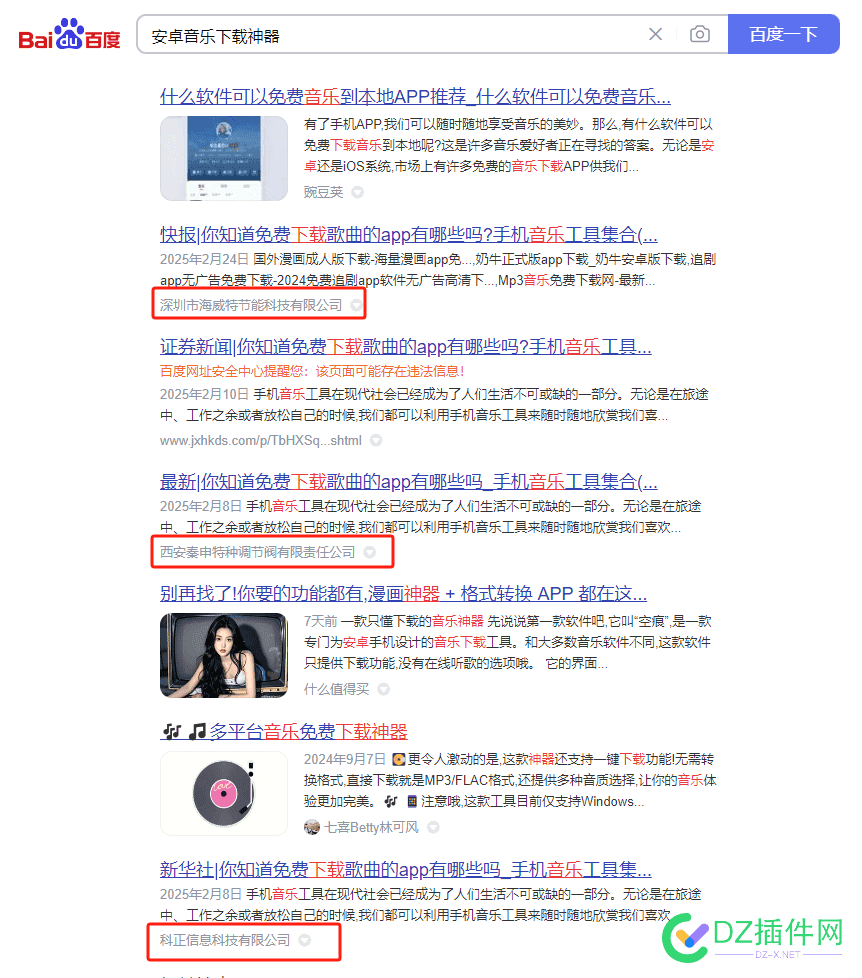
Task: Open author 七喜Betty林可风
Action: click(x=370, y=827)
